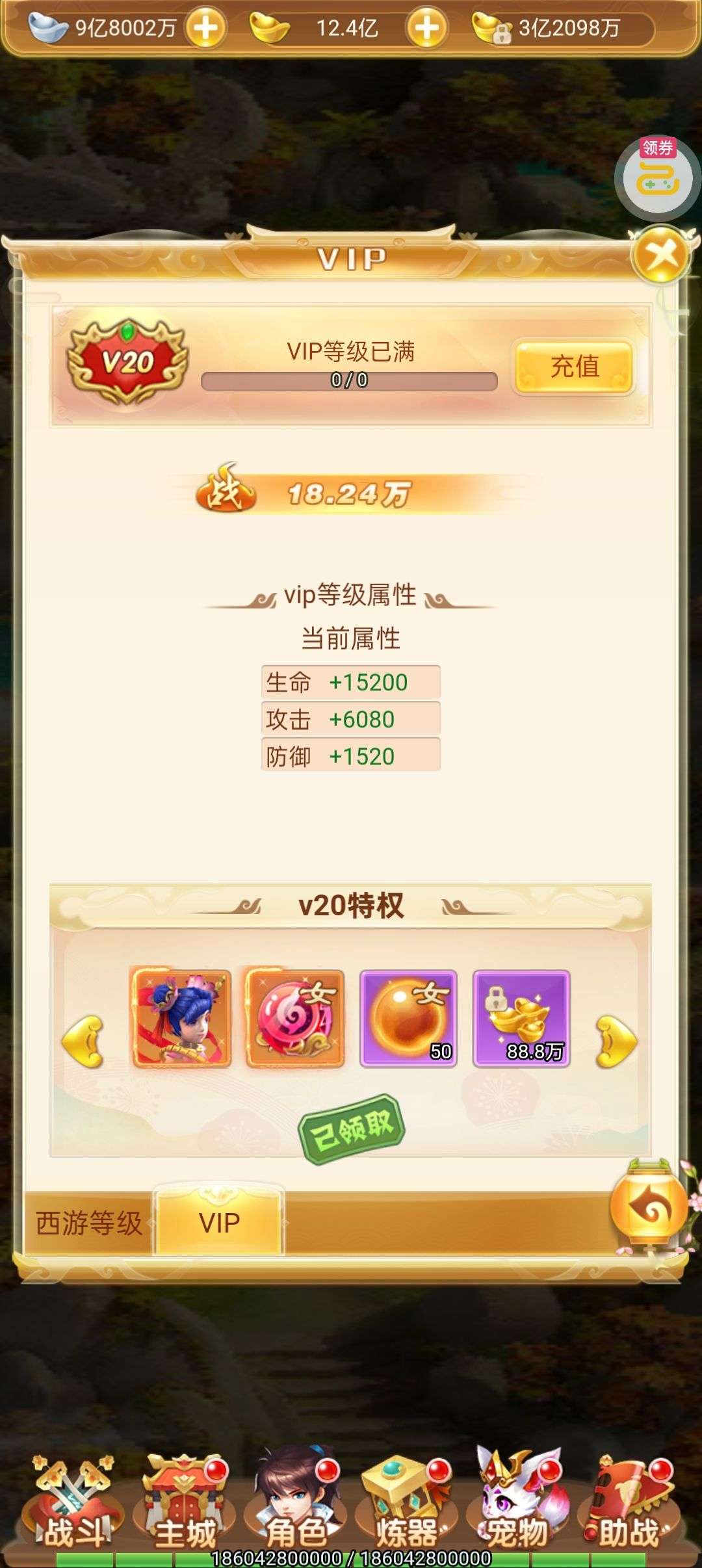Image resolution: width=702 pixels, height=1568 pixels.
Task: Tap the 充值 recharge button
Action: pyautogui.click(x=574, y=366)
